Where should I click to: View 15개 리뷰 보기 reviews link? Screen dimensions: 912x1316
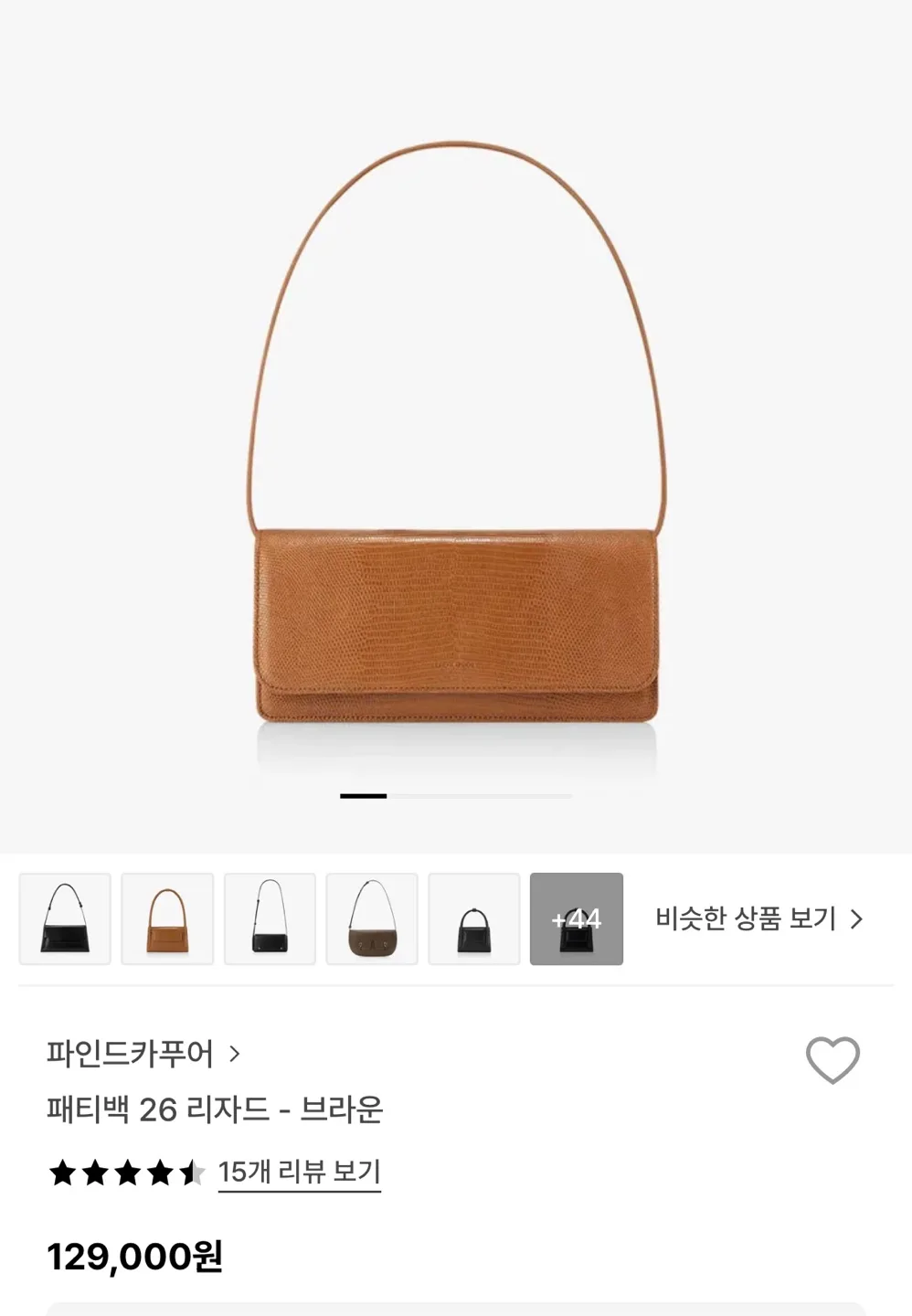click(299, 1172)
